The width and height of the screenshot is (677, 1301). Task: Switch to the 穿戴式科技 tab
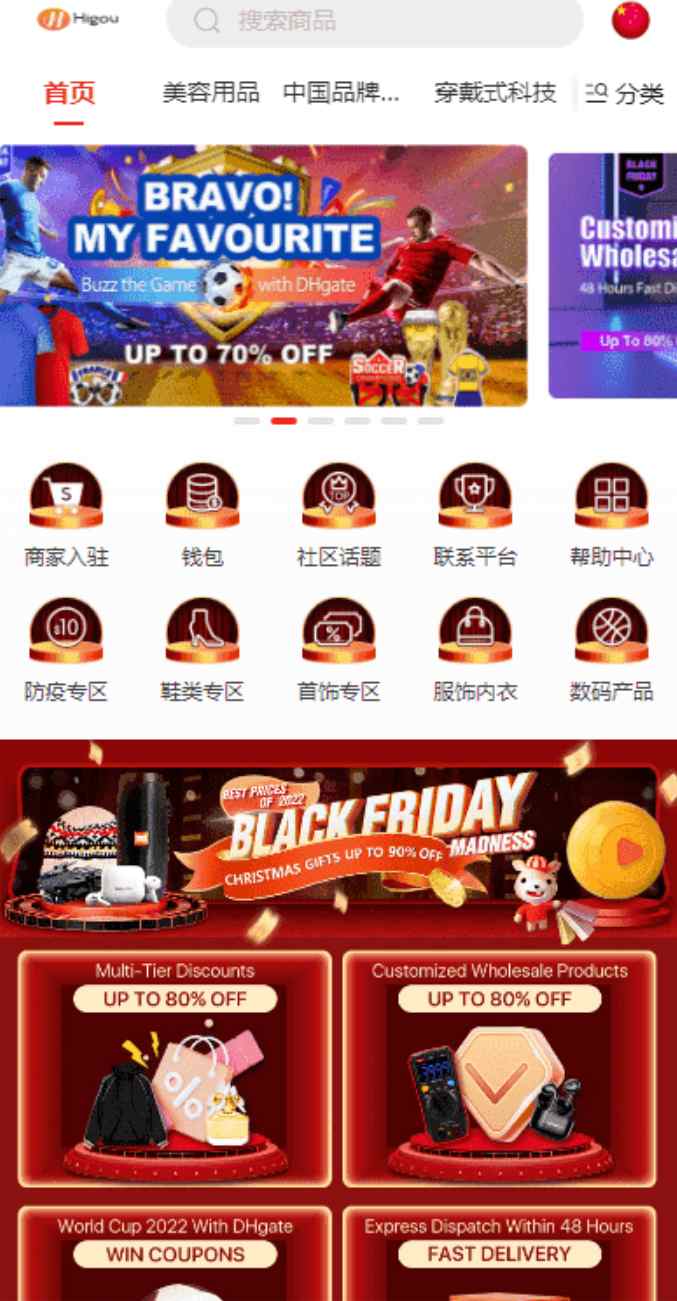494,93
